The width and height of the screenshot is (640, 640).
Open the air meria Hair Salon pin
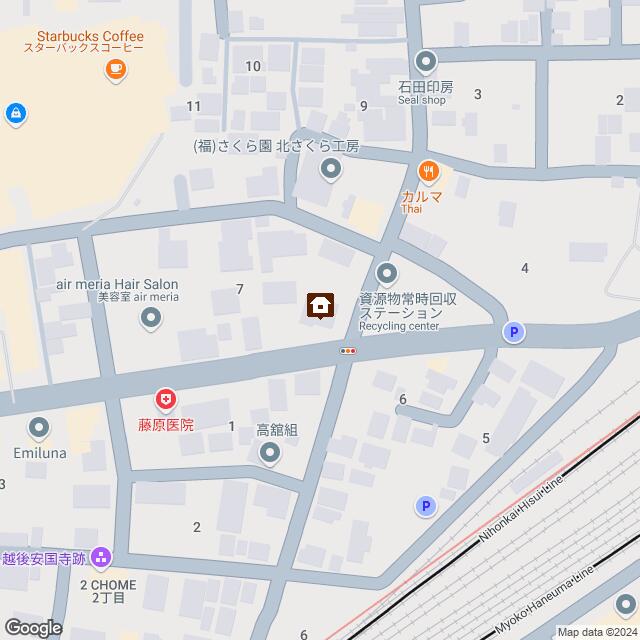tap(150, 319)
